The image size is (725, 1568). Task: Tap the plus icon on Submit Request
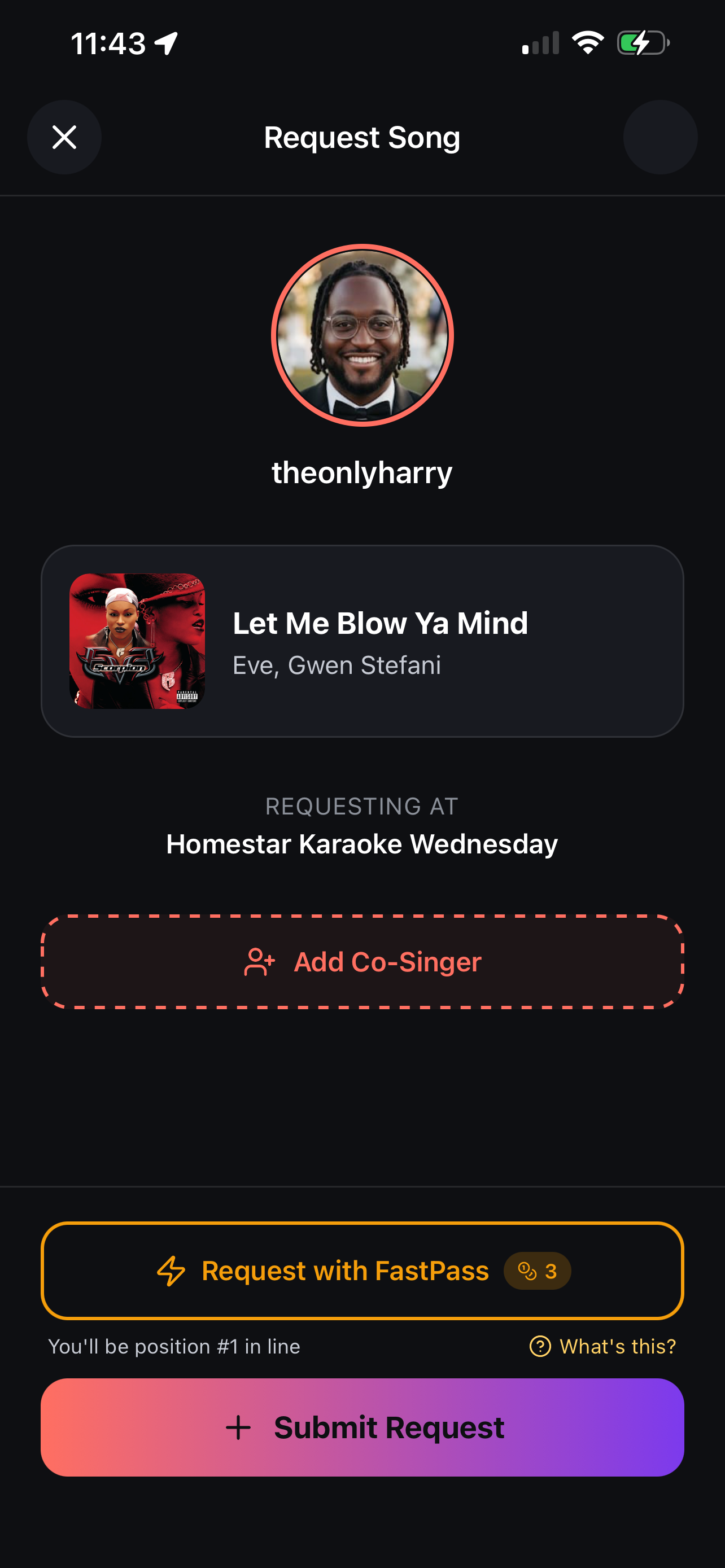pos(239,1429)
